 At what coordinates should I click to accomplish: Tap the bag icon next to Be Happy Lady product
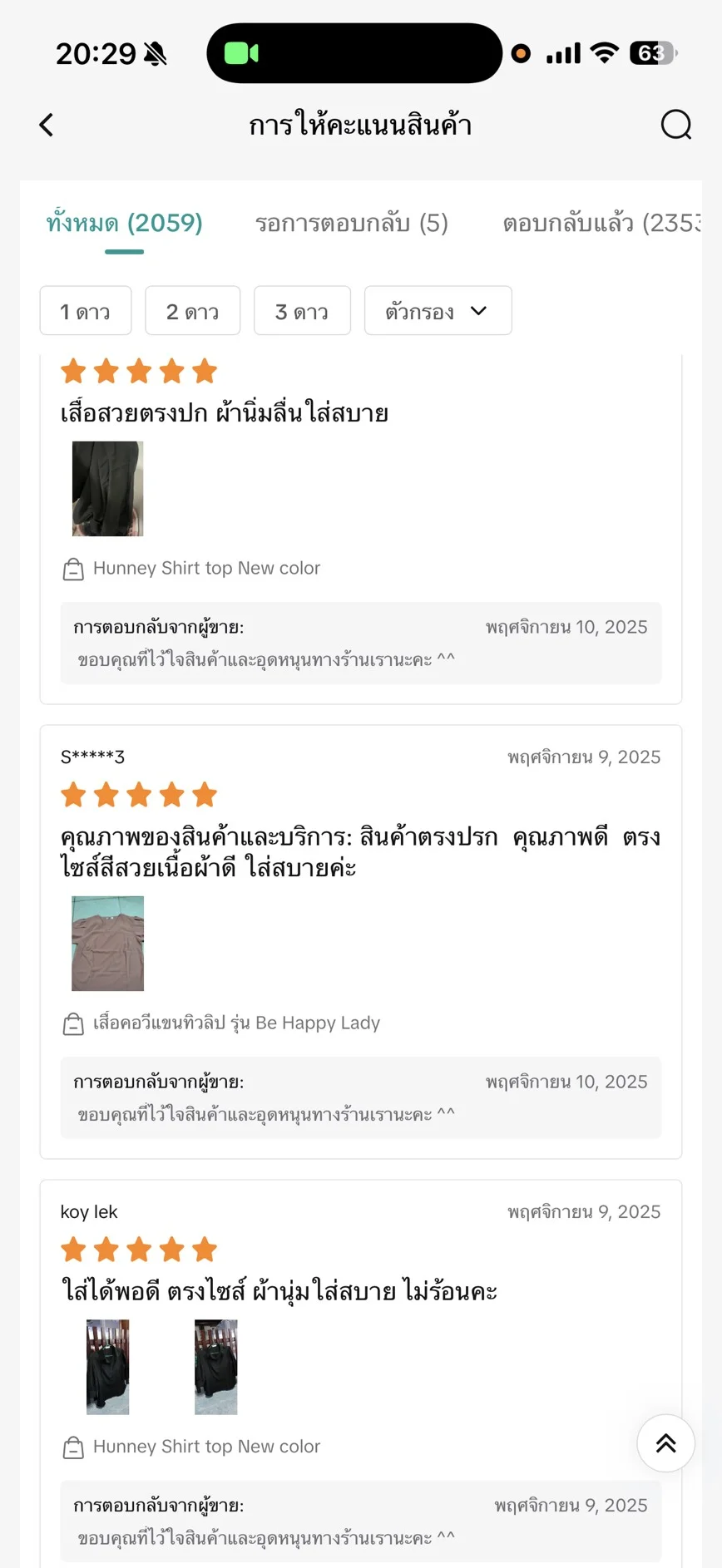point(74,1023)
